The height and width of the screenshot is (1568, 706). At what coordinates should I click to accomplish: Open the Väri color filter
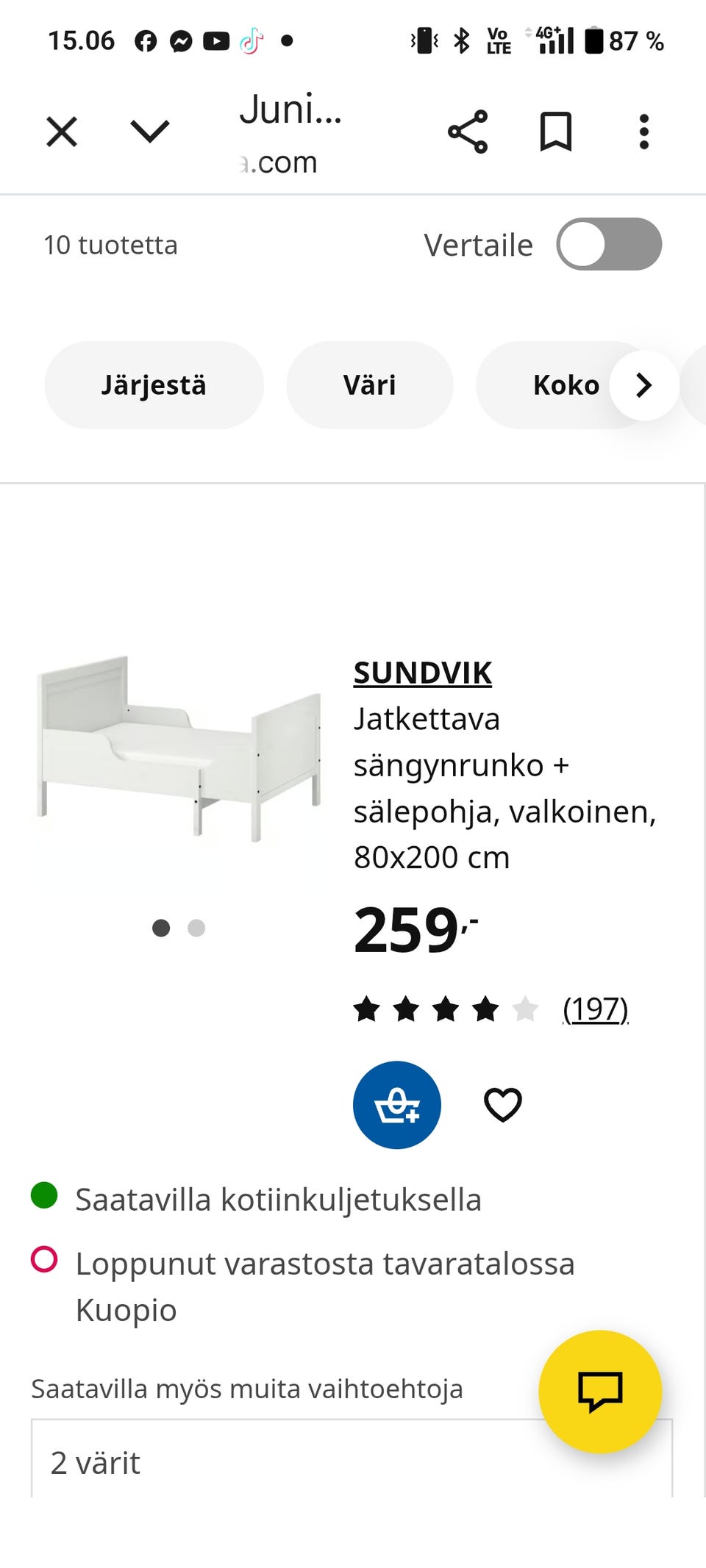[369, 385]
